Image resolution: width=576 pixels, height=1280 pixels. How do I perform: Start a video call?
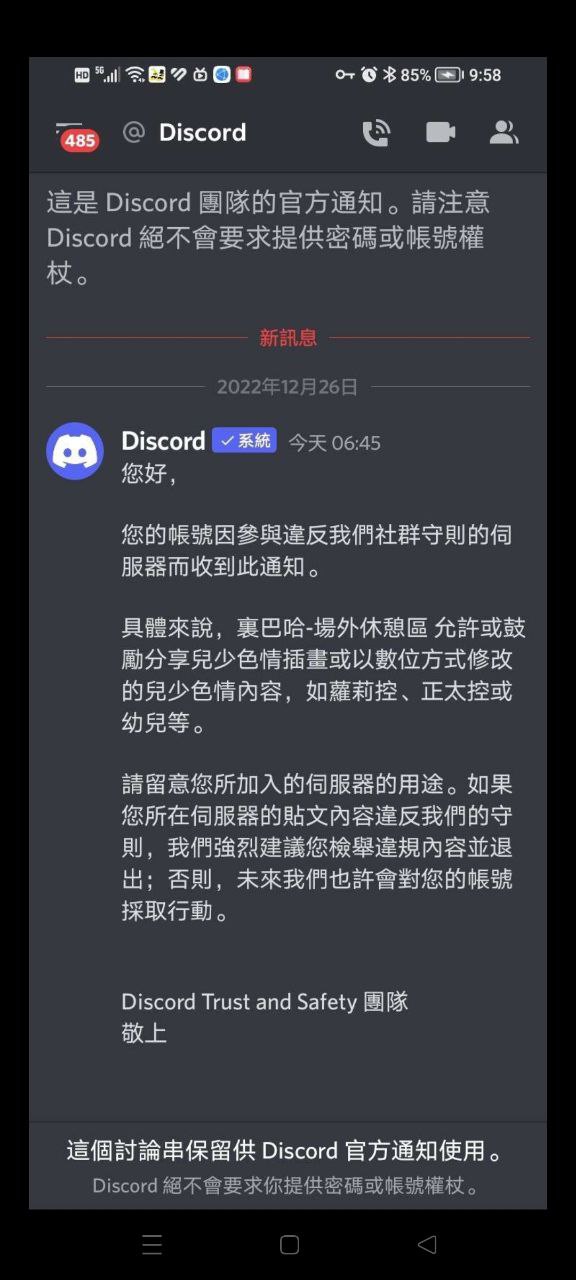click(x=440, y=132)
